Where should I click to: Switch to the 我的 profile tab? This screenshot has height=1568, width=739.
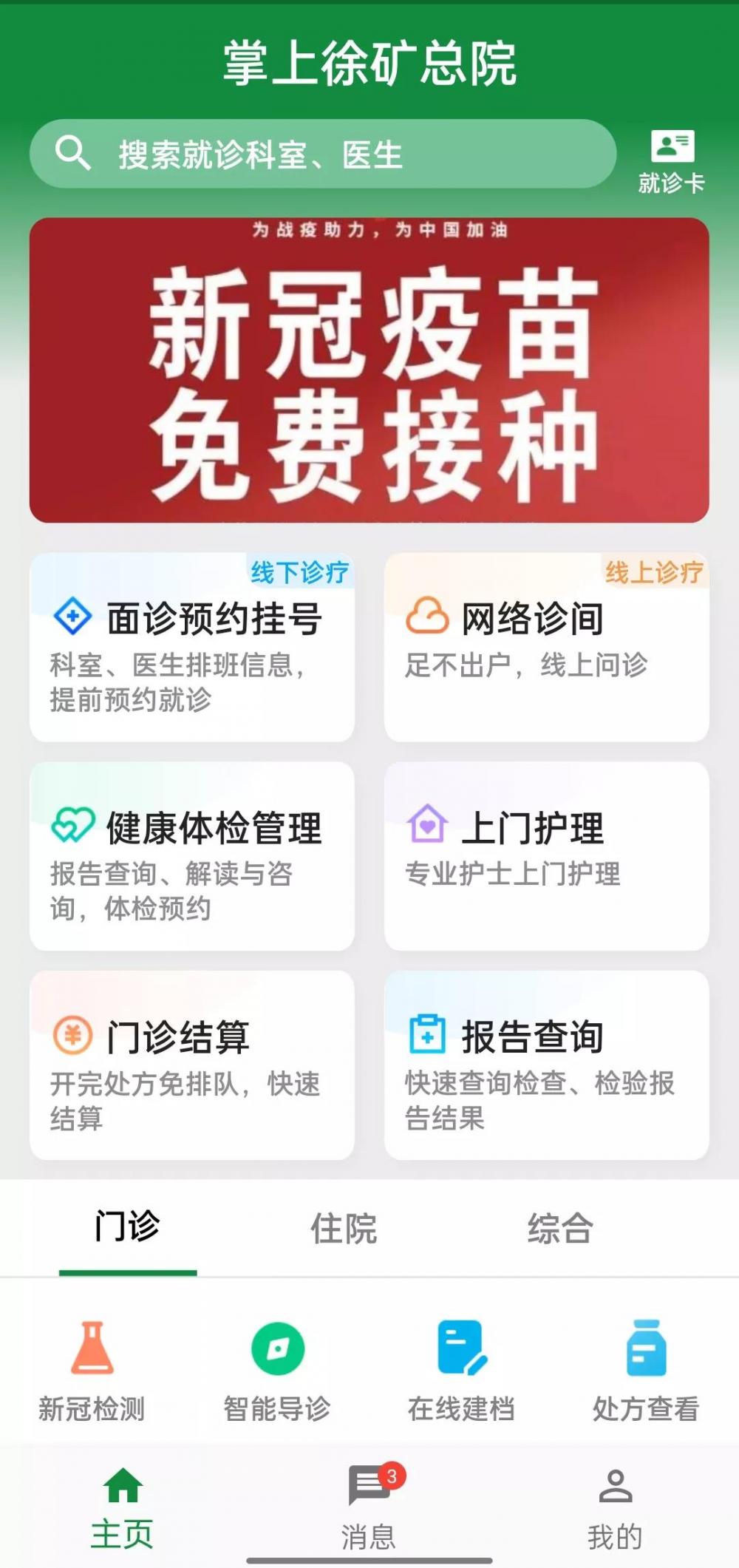point(615,1508)
